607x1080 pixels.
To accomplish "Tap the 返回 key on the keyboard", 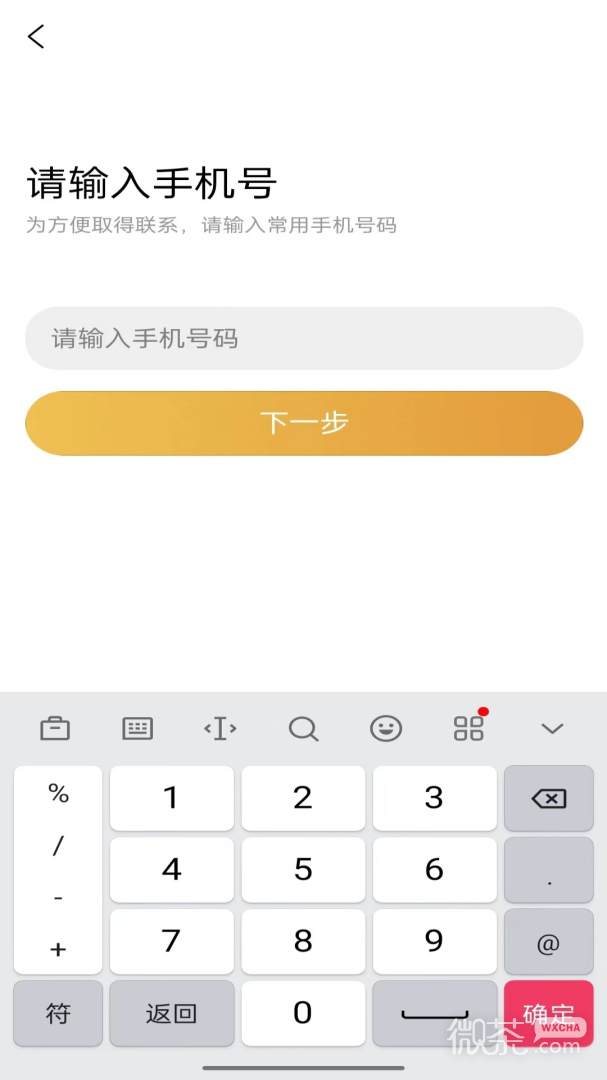I will (171, 1013).
